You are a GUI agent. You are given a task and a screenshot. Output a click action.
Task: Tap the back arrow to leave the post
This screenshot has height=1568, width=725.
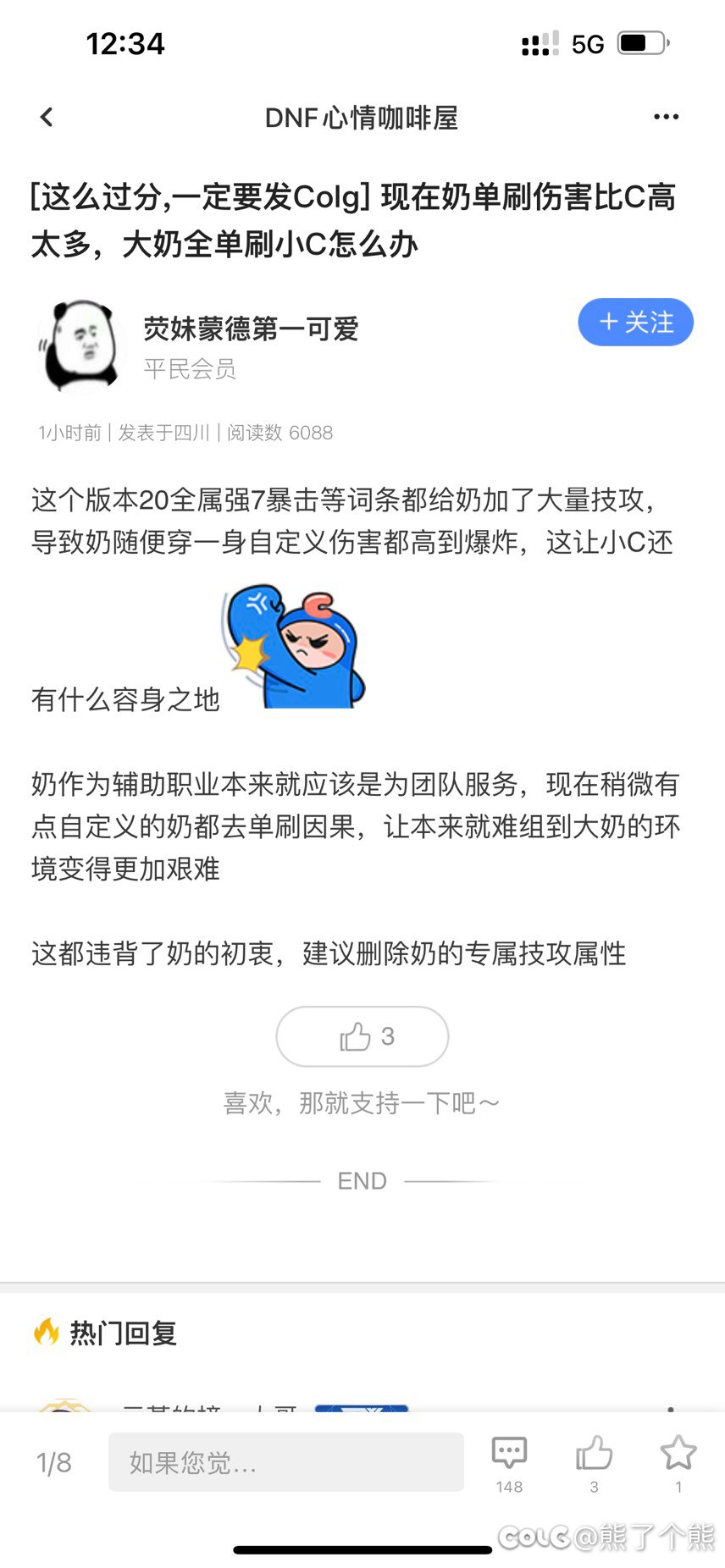[x=47, y=117]
